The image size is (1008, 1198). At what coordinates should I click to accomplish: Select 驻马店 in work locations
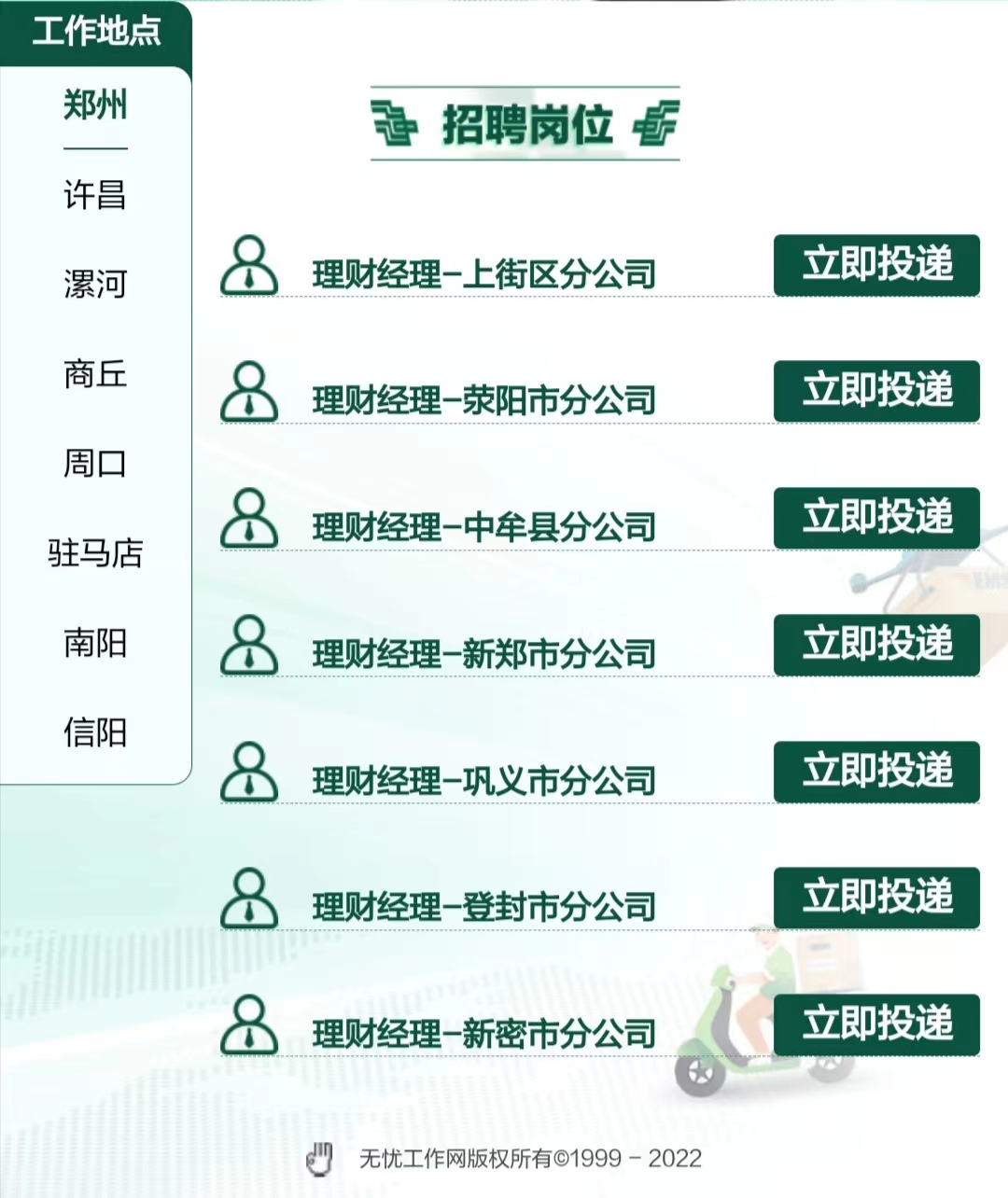[95, 553]
